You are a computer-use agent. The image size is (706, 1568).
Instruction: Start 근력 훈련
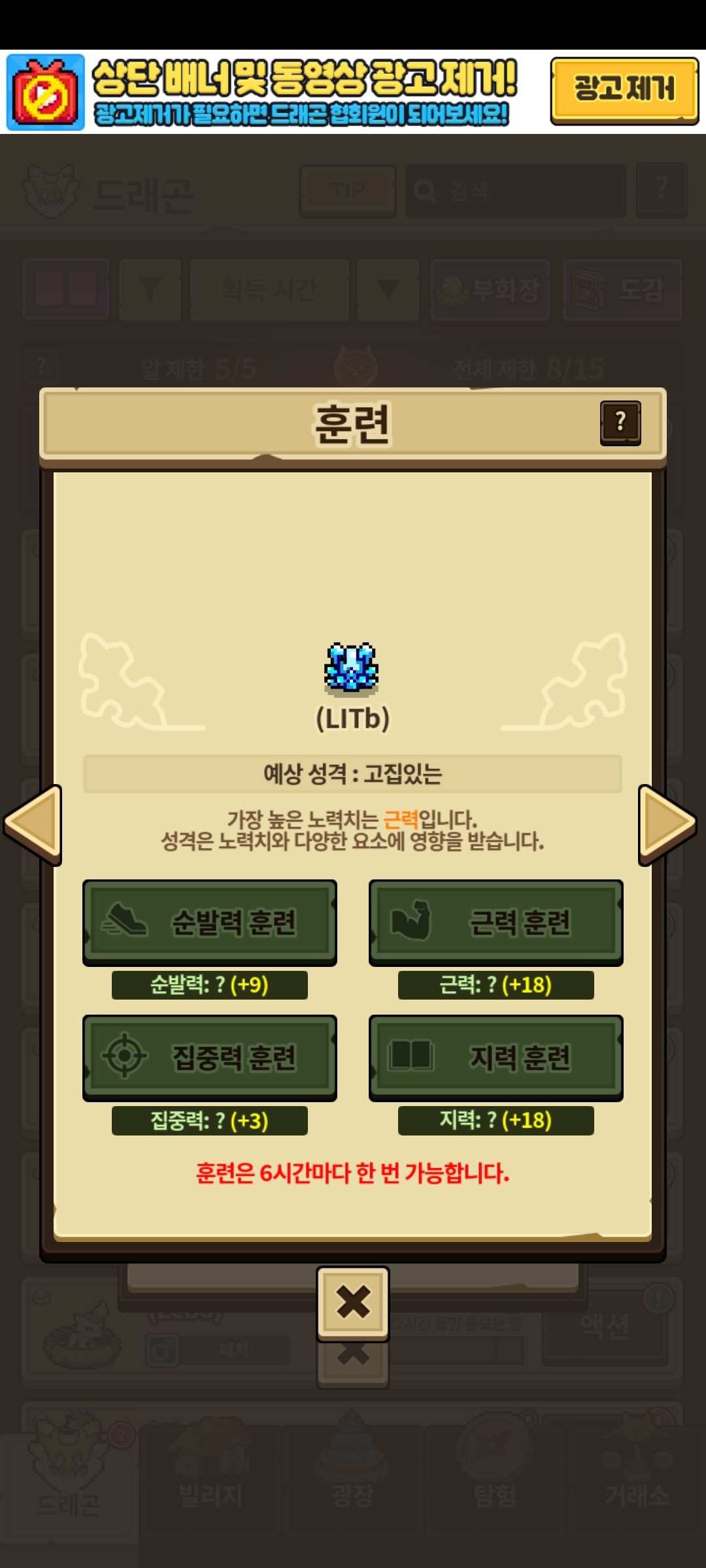pos(496,923)
